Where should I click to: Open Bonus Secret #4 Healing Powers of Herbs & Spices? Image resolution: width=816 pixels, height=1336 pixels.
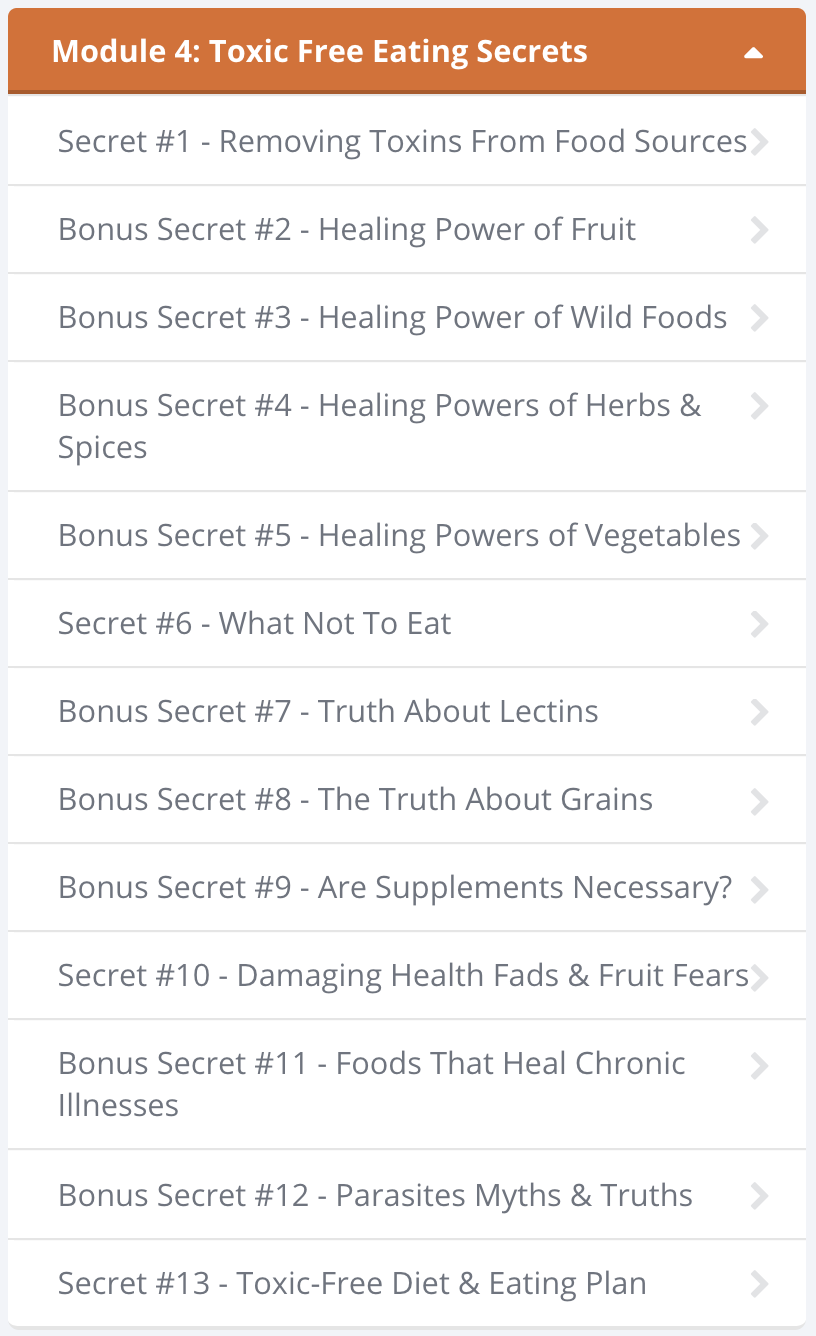[407, 426]
